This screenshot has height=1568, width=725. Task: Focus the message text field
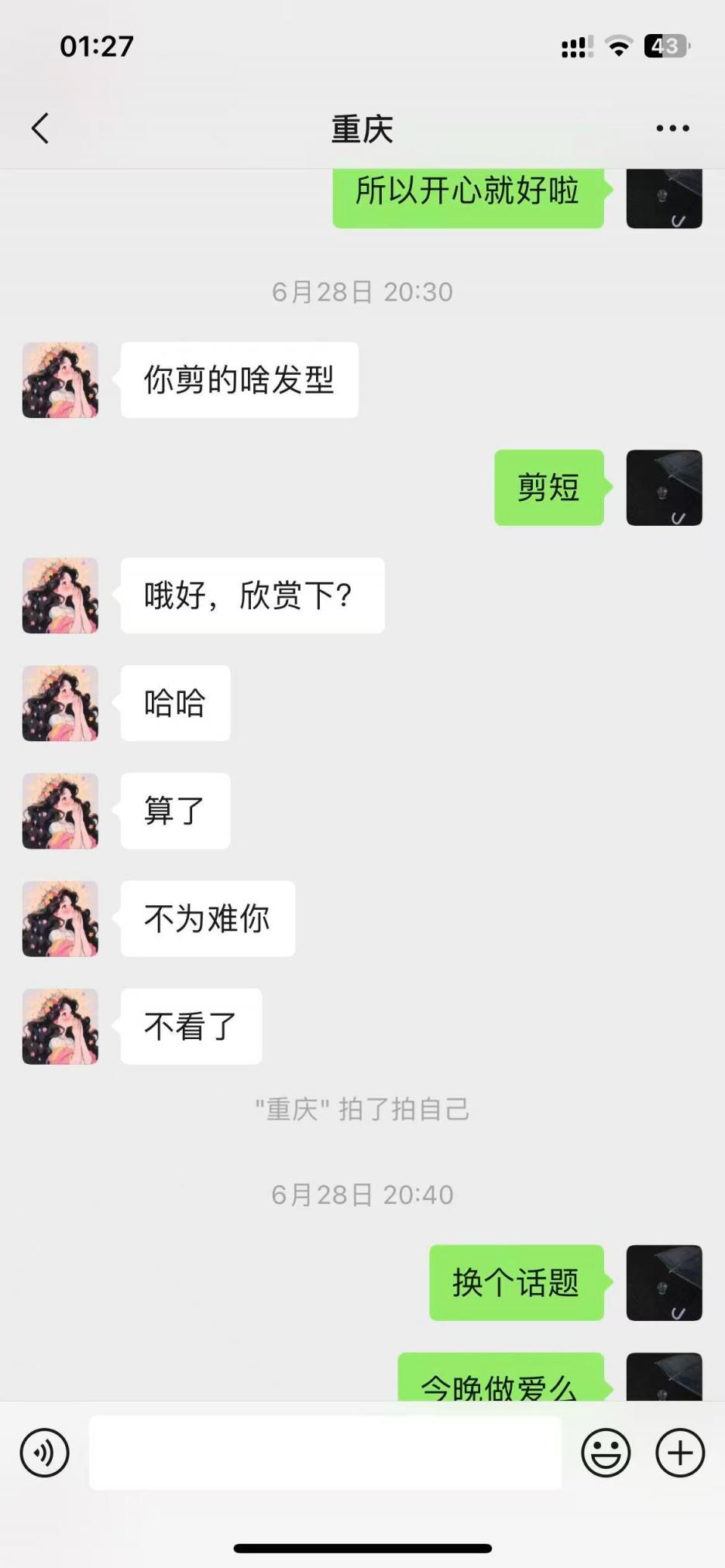[325, 1453]
